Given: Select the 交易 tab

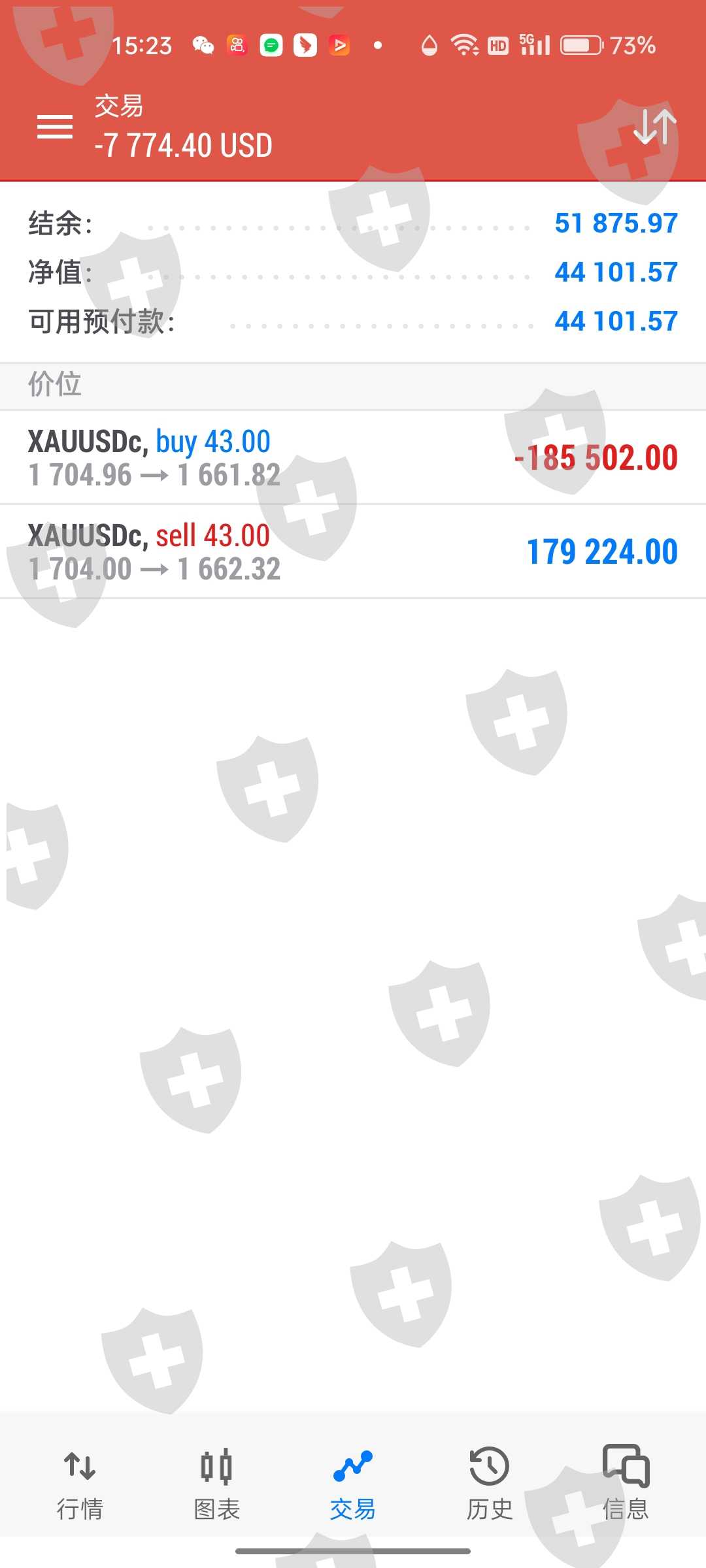Looking at the screenshot, I should click(353, 1482).
